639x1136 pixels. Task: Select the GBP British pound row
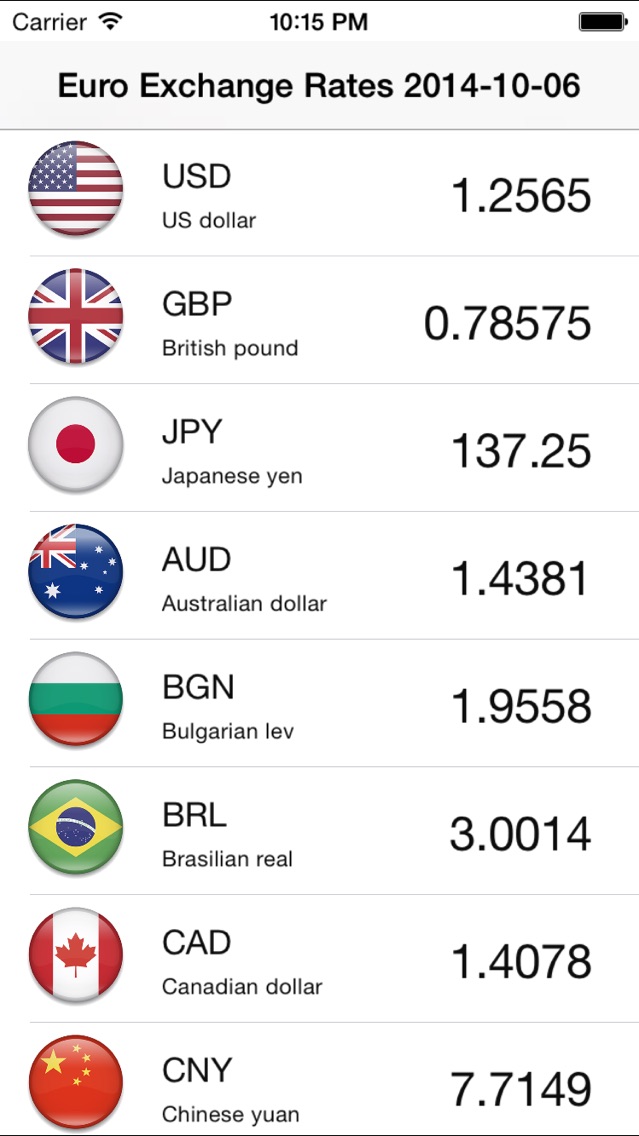320,320
